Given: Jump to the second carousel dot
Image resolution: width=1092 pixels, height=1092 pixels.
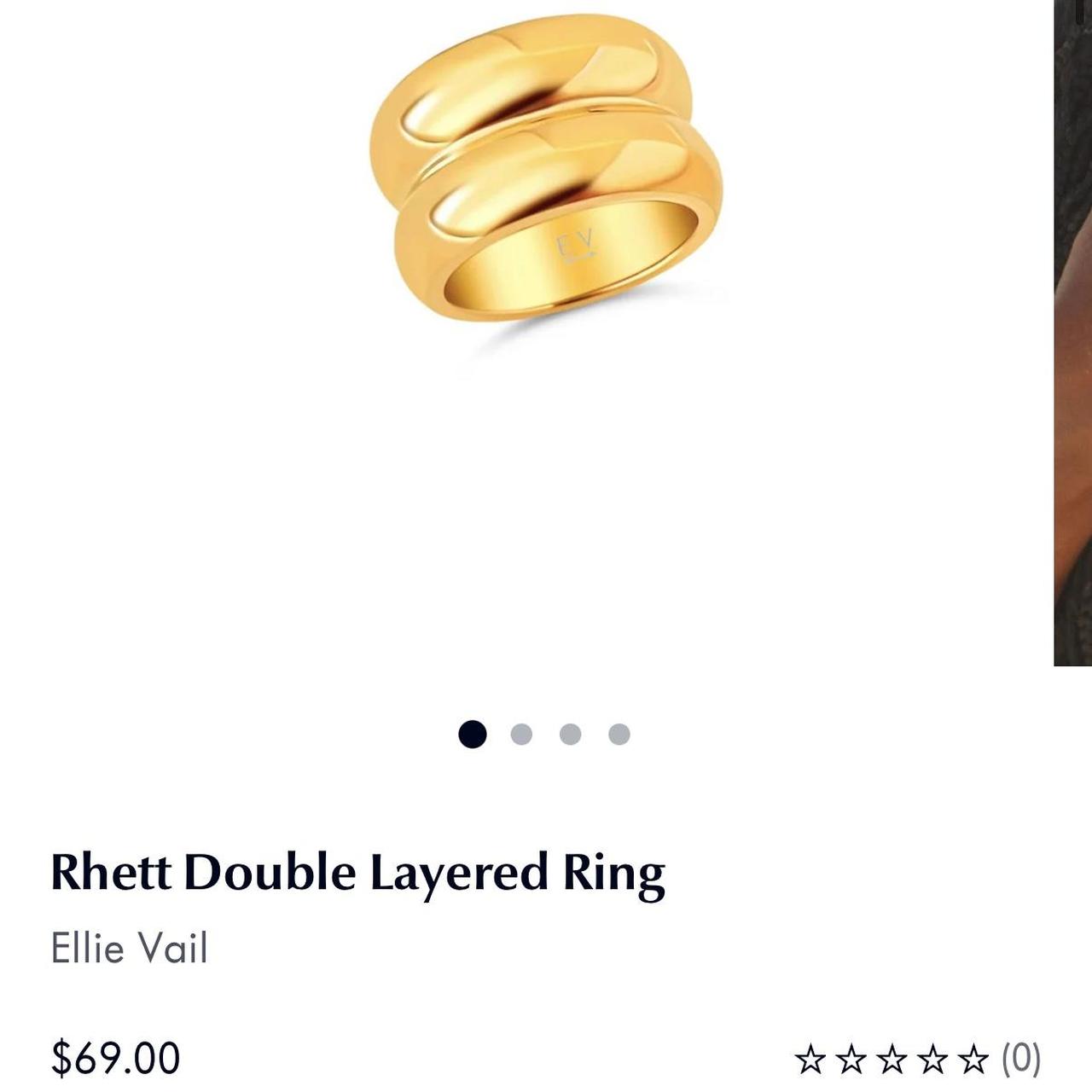Looking at the screenshot, I should pyautogui.click(x=521, y=735).
